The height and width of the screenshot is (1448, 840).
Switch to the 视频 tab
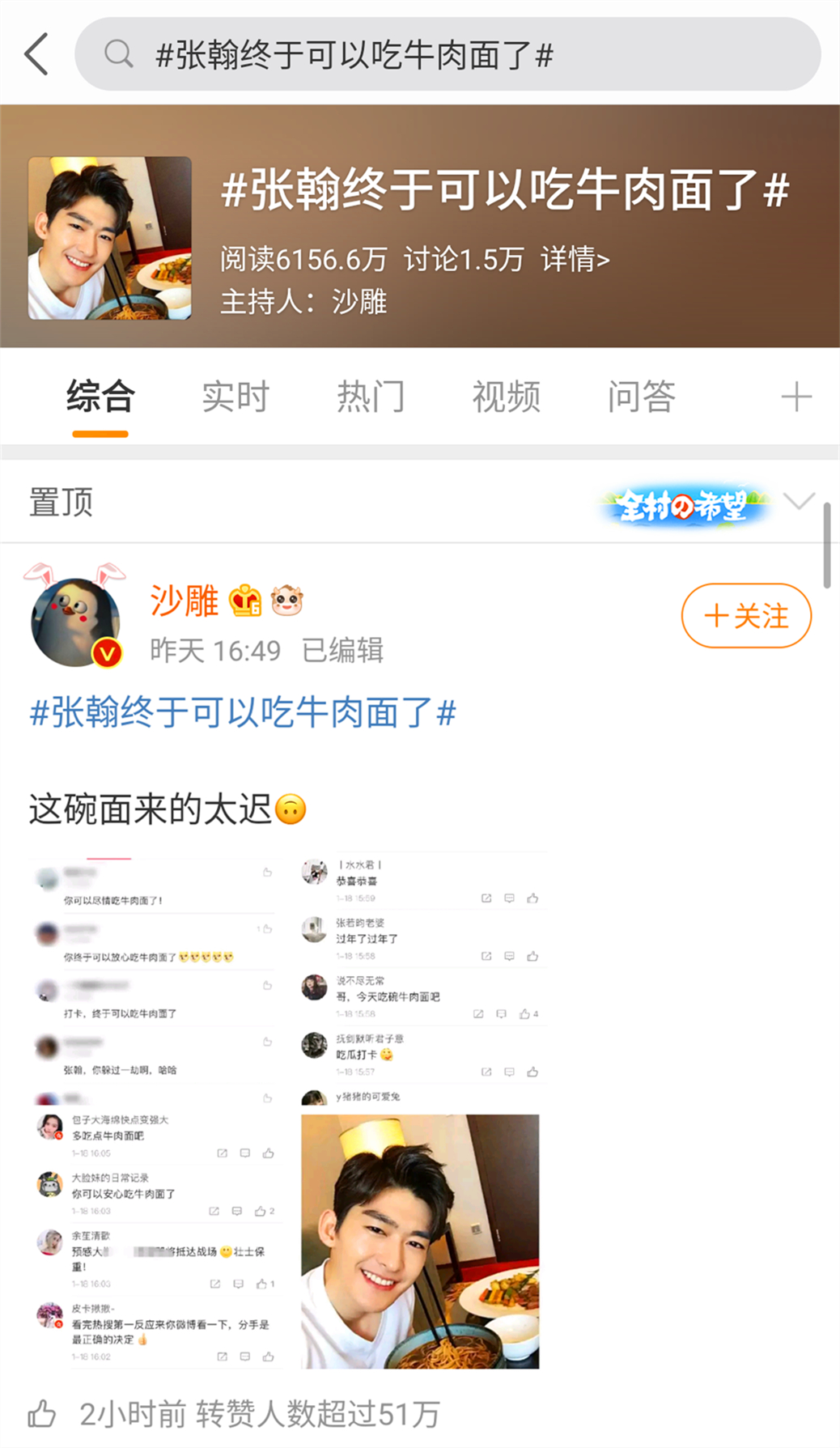click(x=506, y=397)
